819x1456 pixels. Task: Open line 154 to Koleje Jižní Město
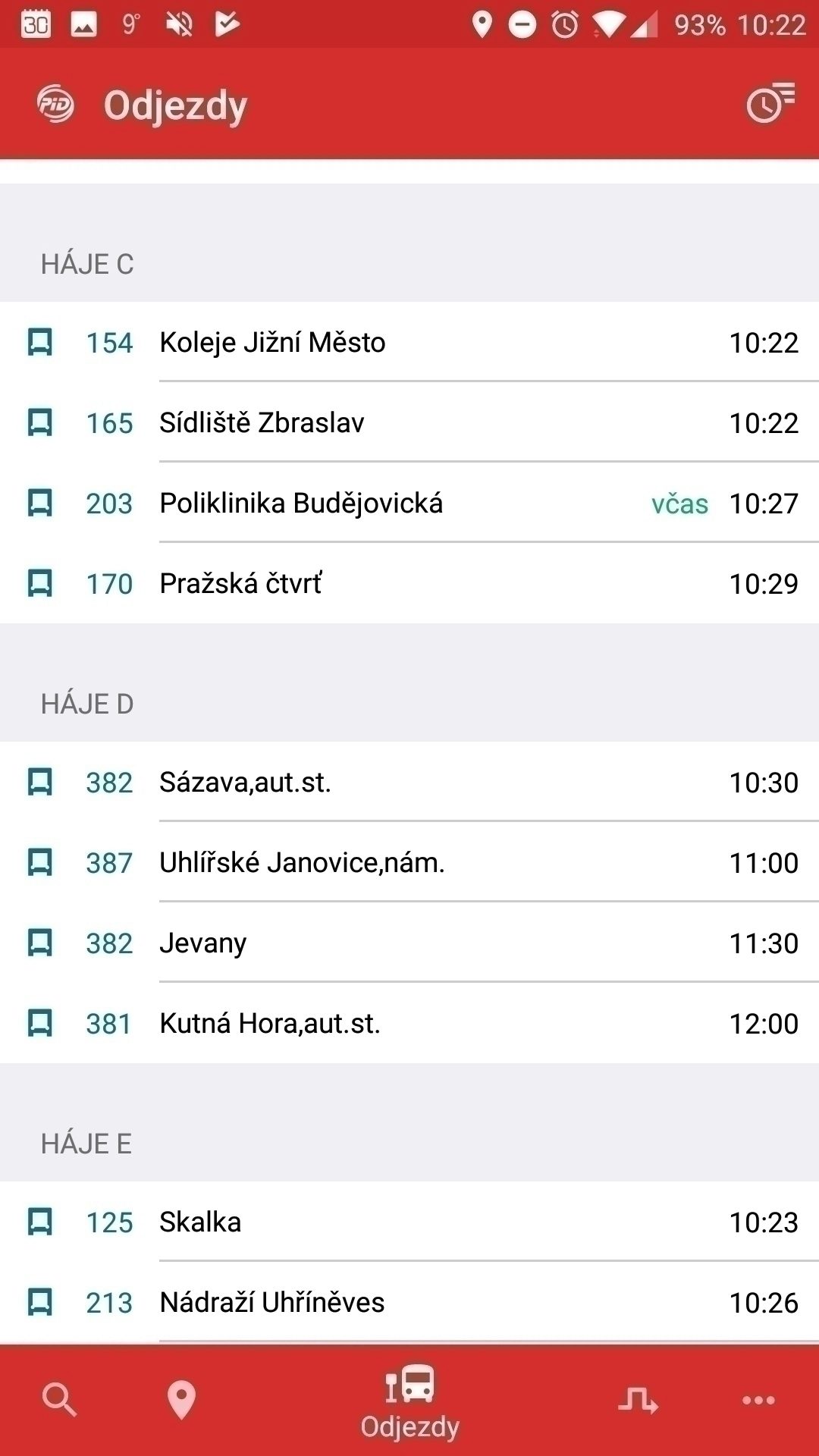point(409,342)
